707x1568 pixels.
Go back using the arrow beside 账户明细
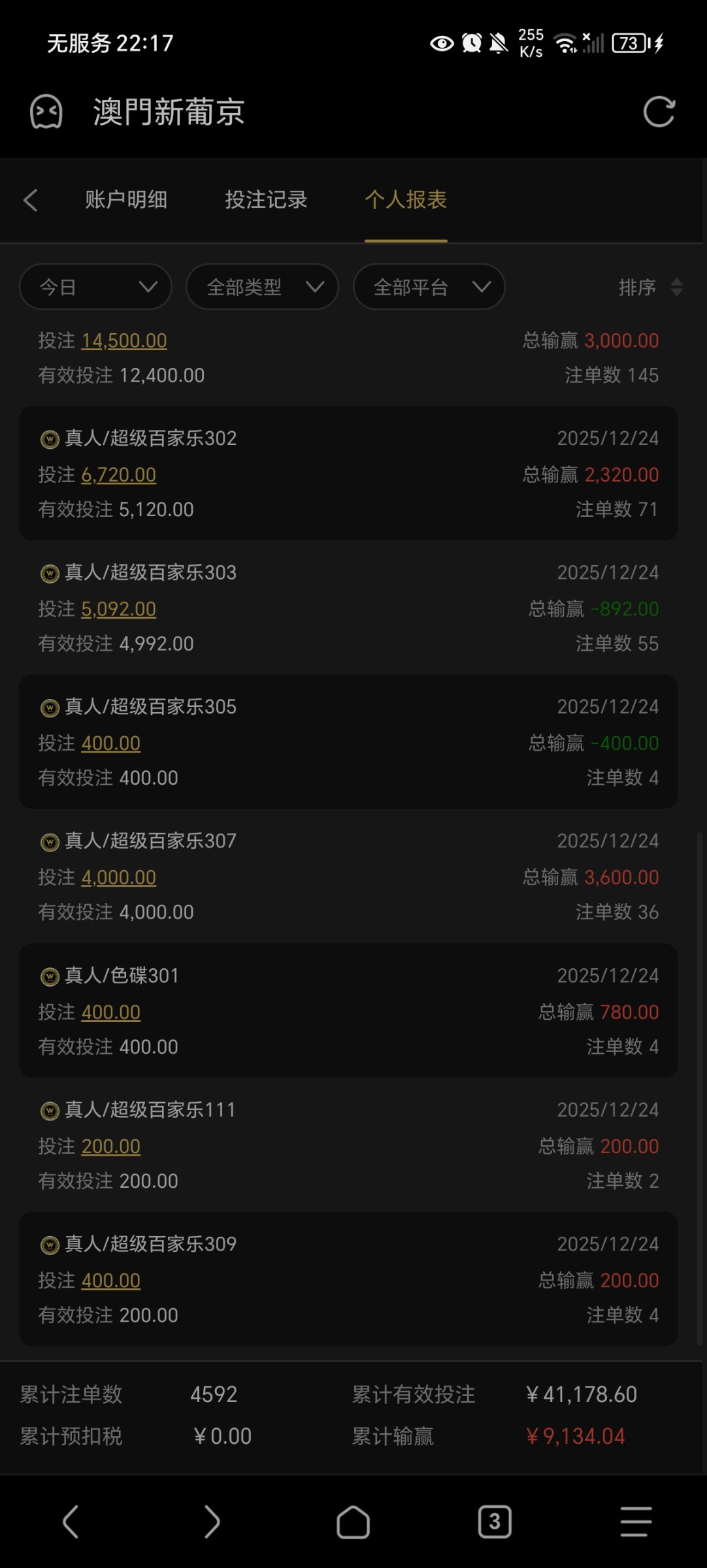(31, 200)
